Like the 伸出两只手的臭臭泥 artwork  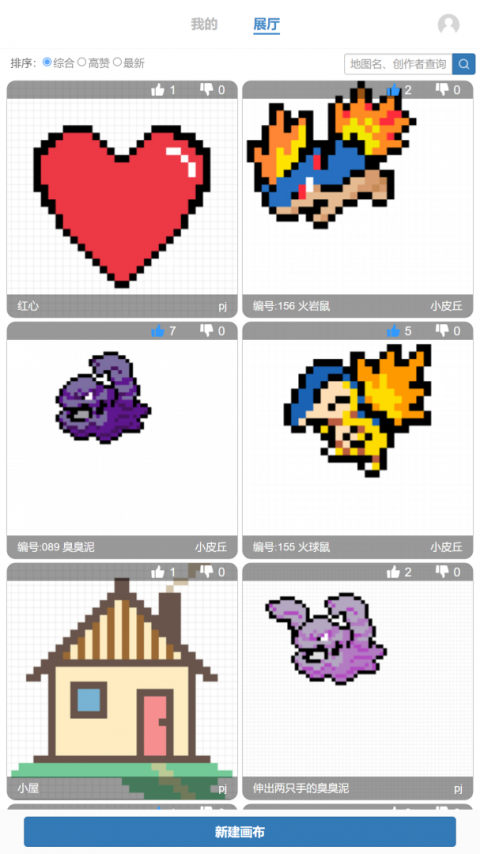(393, 572)
